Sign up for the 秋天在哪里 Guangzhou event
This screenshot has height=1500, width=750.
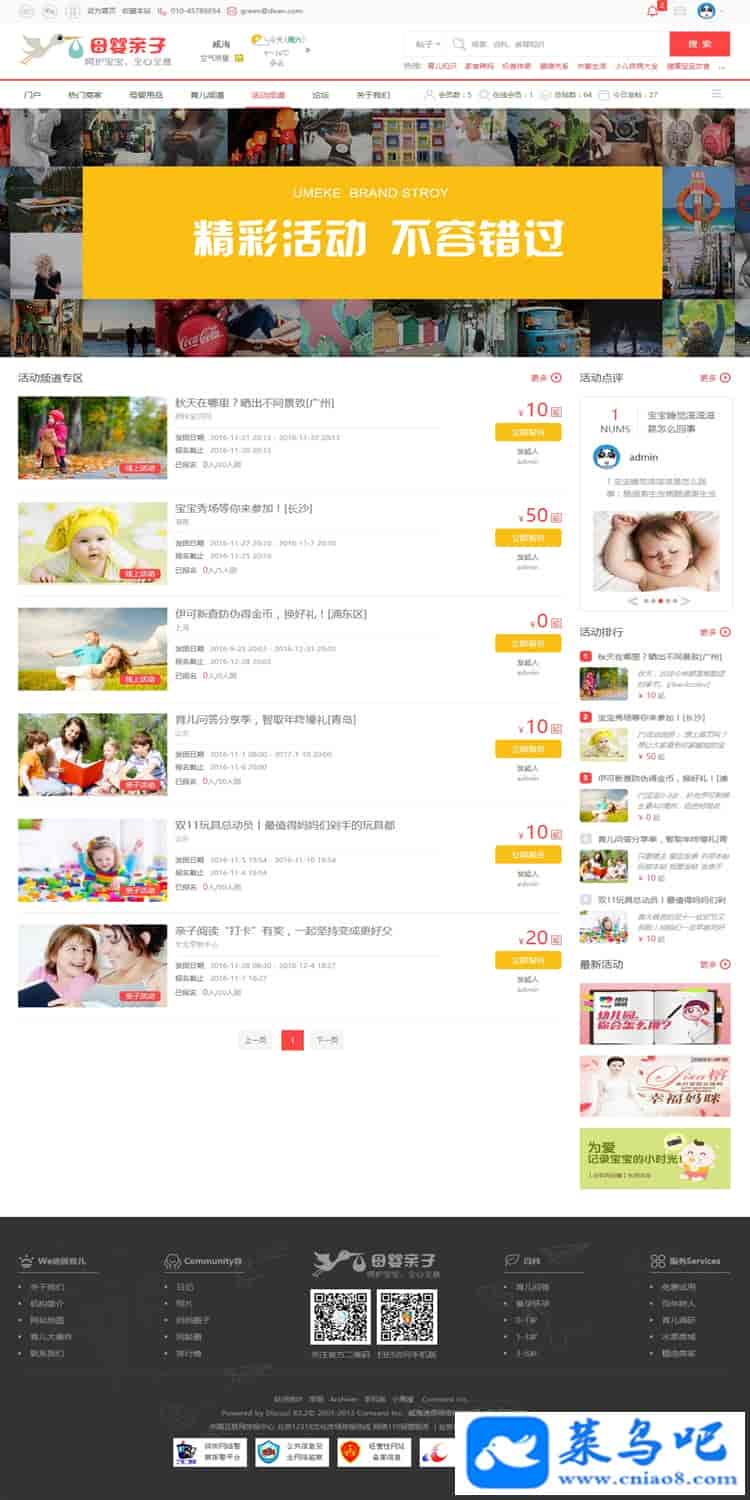(x=528, y=432)
